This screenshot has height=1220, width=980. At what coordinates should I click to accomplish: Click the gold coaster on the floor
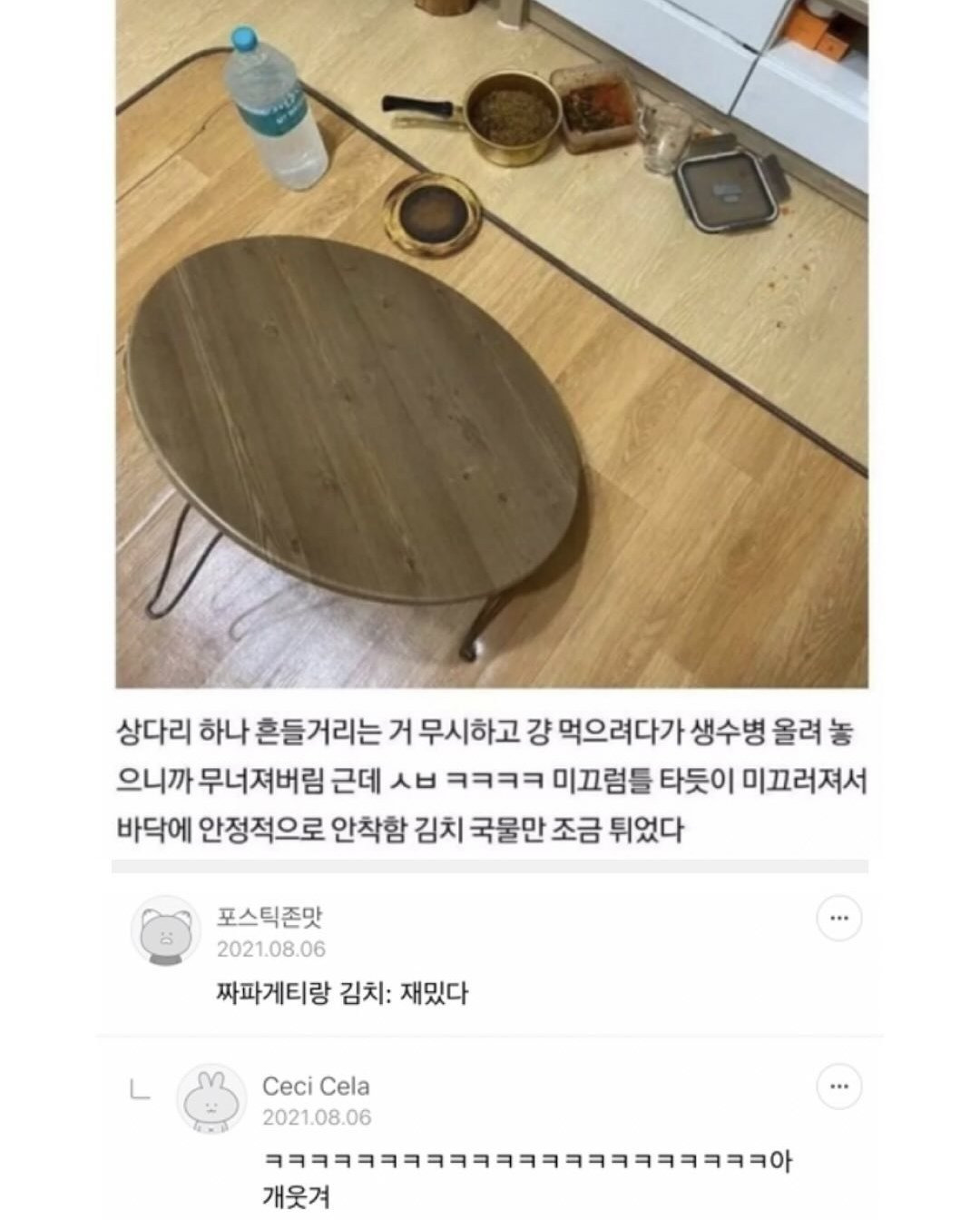click(x=433, y=215)
